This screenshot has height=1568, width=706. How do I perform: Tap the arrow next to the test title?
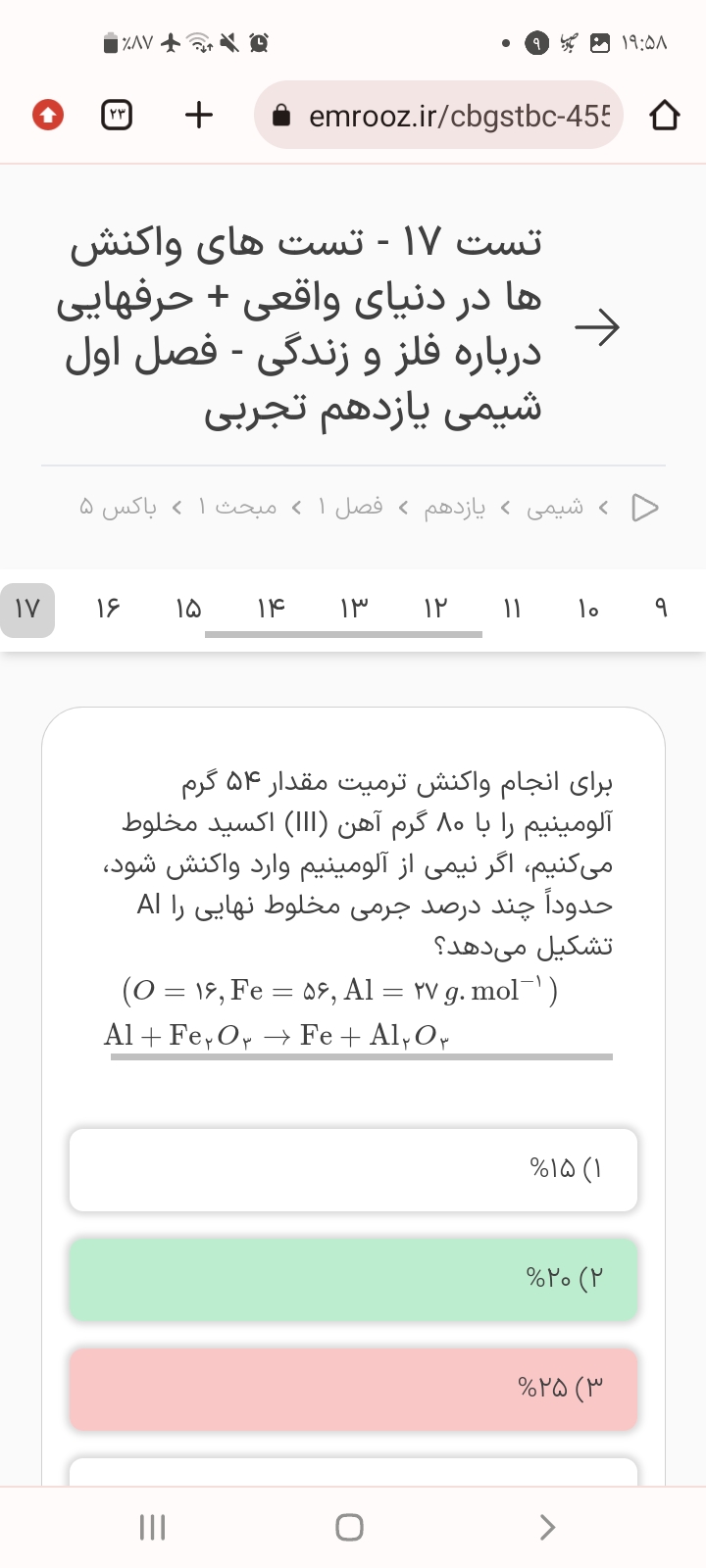597,326
